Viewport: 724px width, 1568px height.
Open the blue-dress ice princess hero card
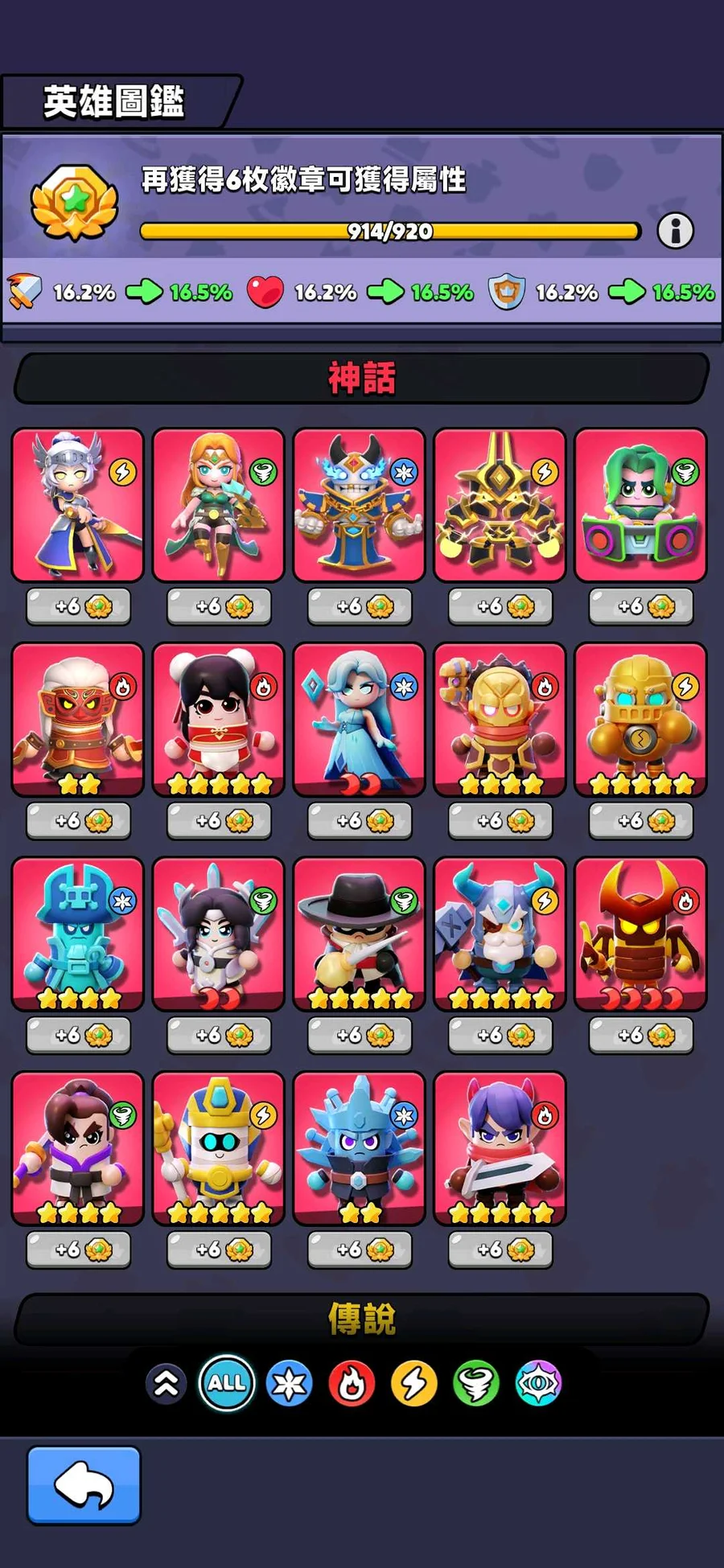point(359,719)
